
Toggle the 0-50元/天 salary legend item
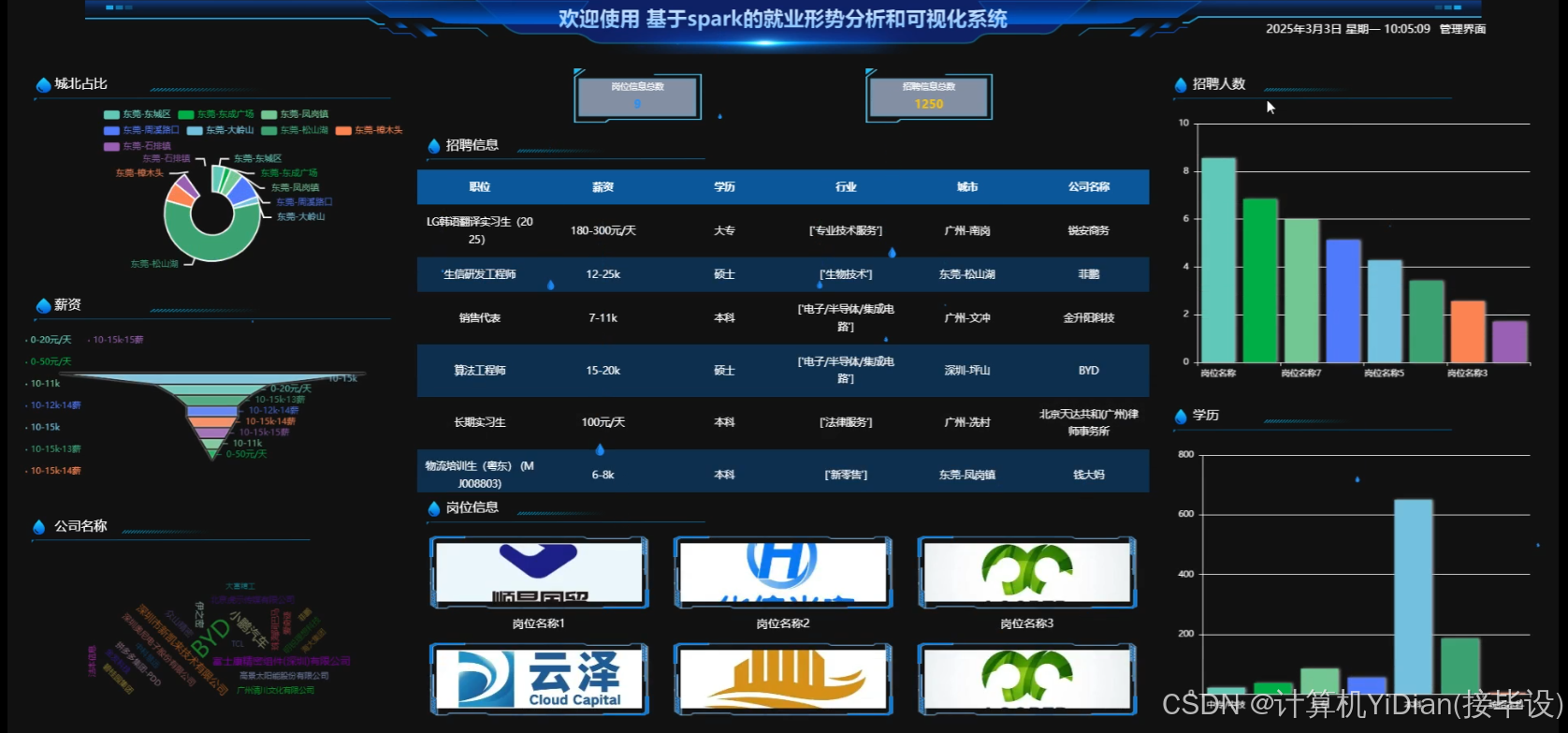(x=50, y=361)
